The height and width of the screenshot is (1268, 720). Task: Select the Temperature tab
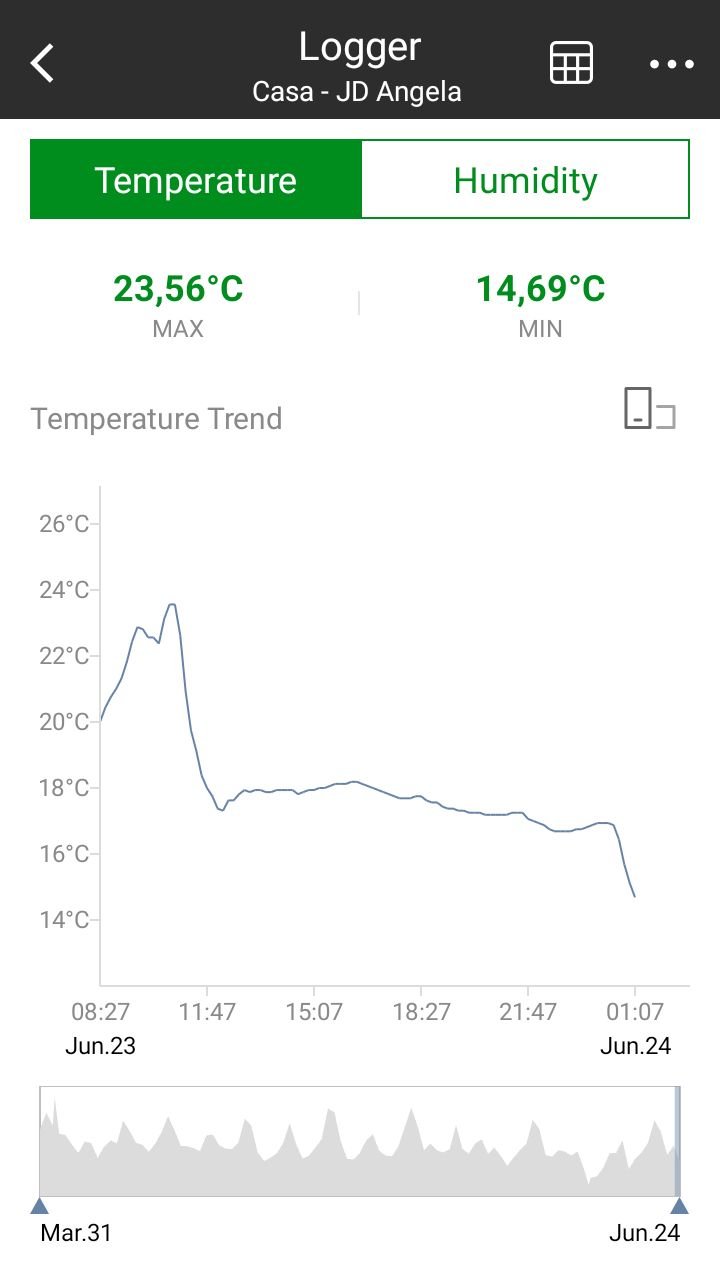[x=196, y=180]
